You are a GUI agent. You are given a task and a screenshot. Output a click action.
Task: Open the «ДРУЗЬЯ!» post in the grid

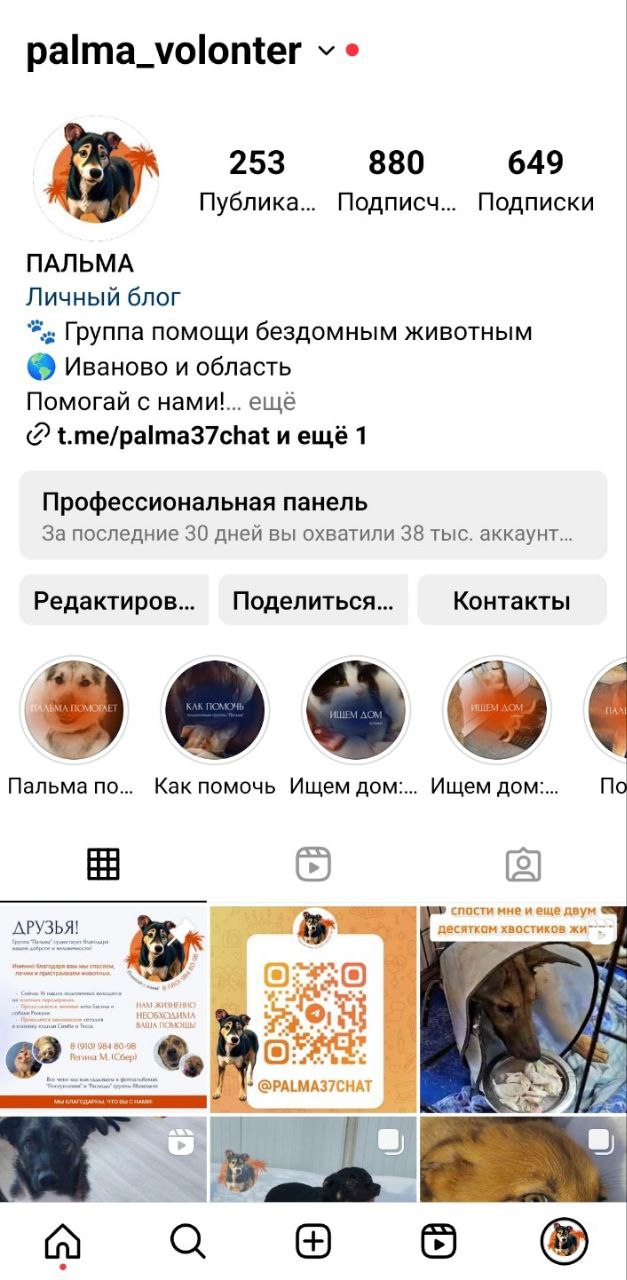tap(103, 1008)
